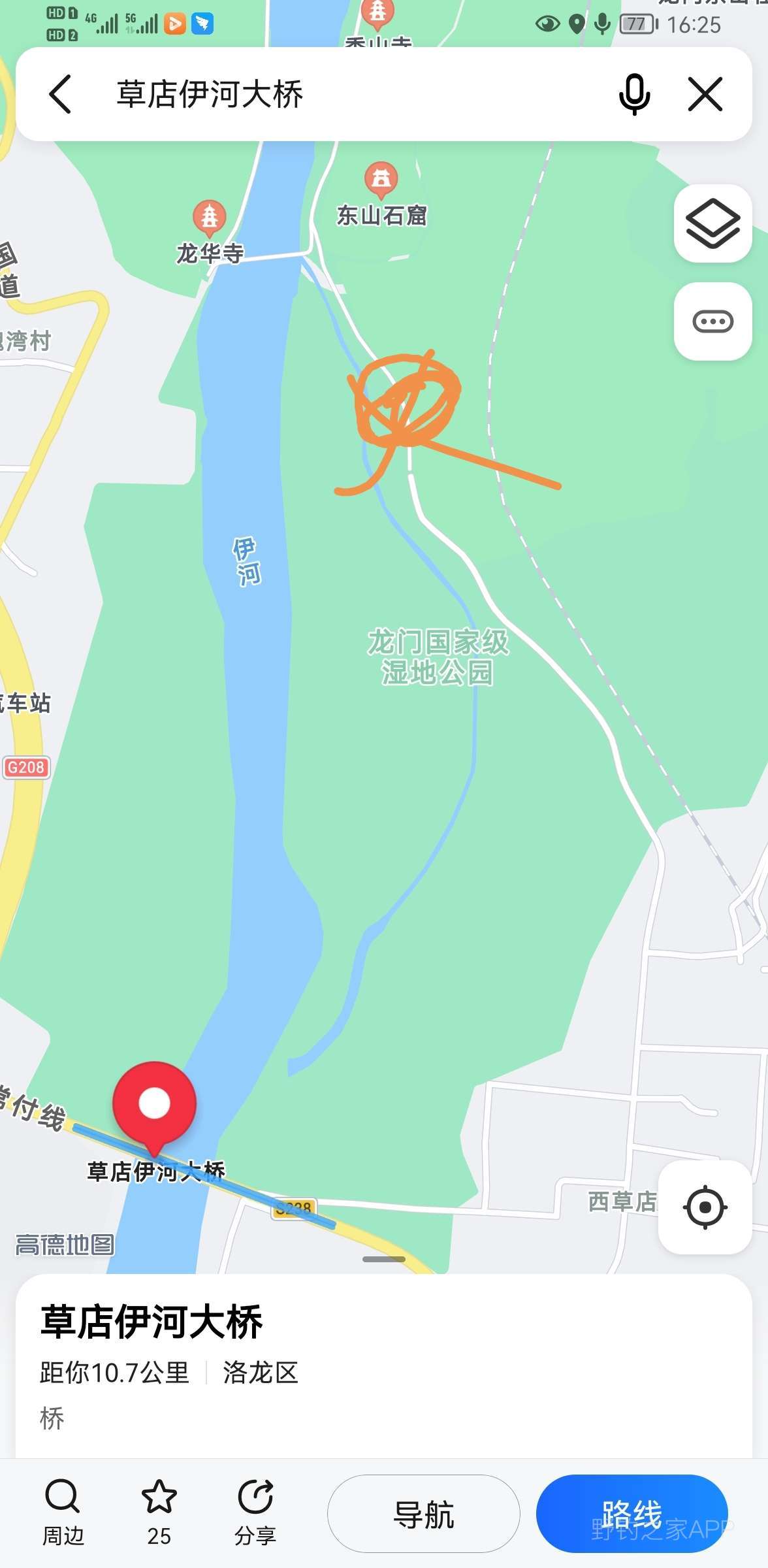
Task: Open the 龙华寺 map marker
Action: pyautogui.click(x=210, y=218)
